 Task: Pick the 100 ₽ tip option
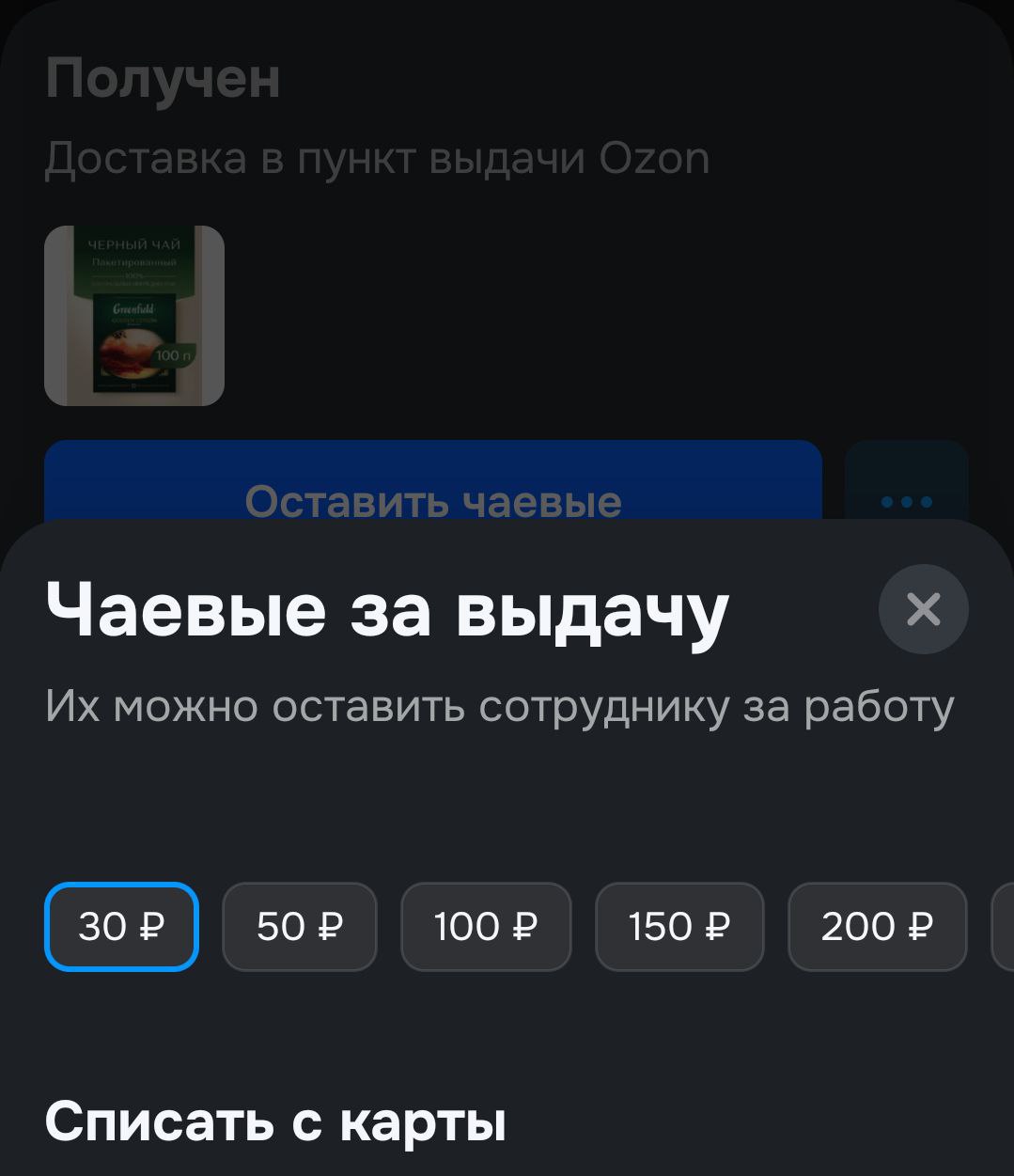point(486,927)
